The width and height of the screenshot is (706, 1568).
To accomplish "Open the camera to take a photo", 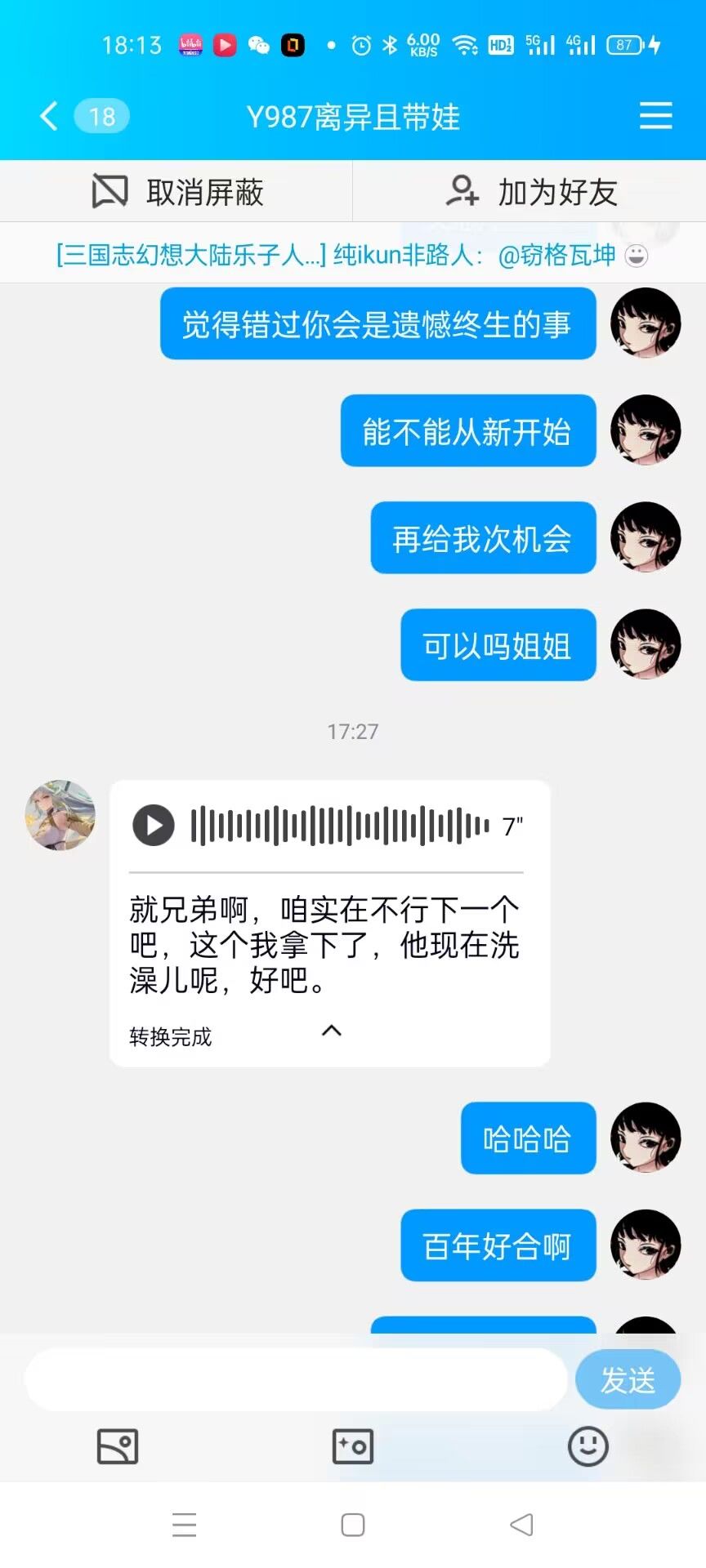I will tap(353, 1446).
